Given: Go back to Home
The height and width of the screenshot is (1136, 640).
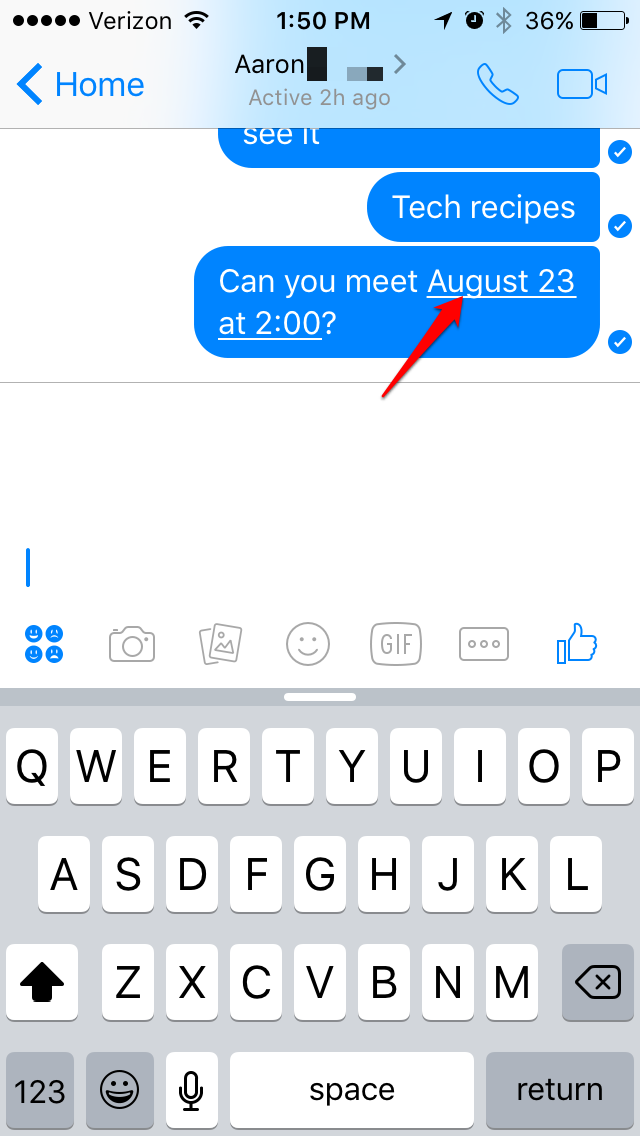Looking at the screenshot, I should (82, 85).
